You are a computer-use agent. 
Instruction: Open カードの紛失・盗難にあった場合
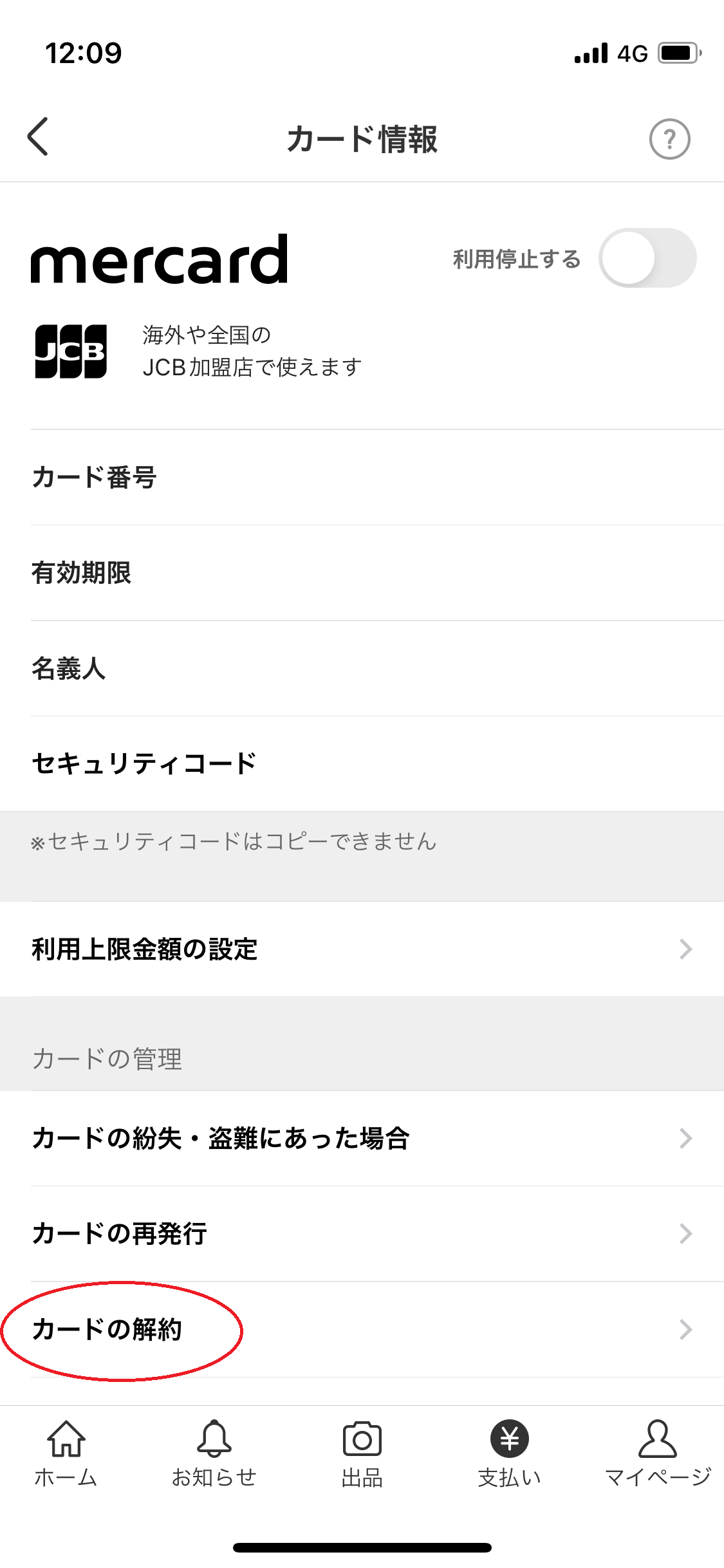362,1138
